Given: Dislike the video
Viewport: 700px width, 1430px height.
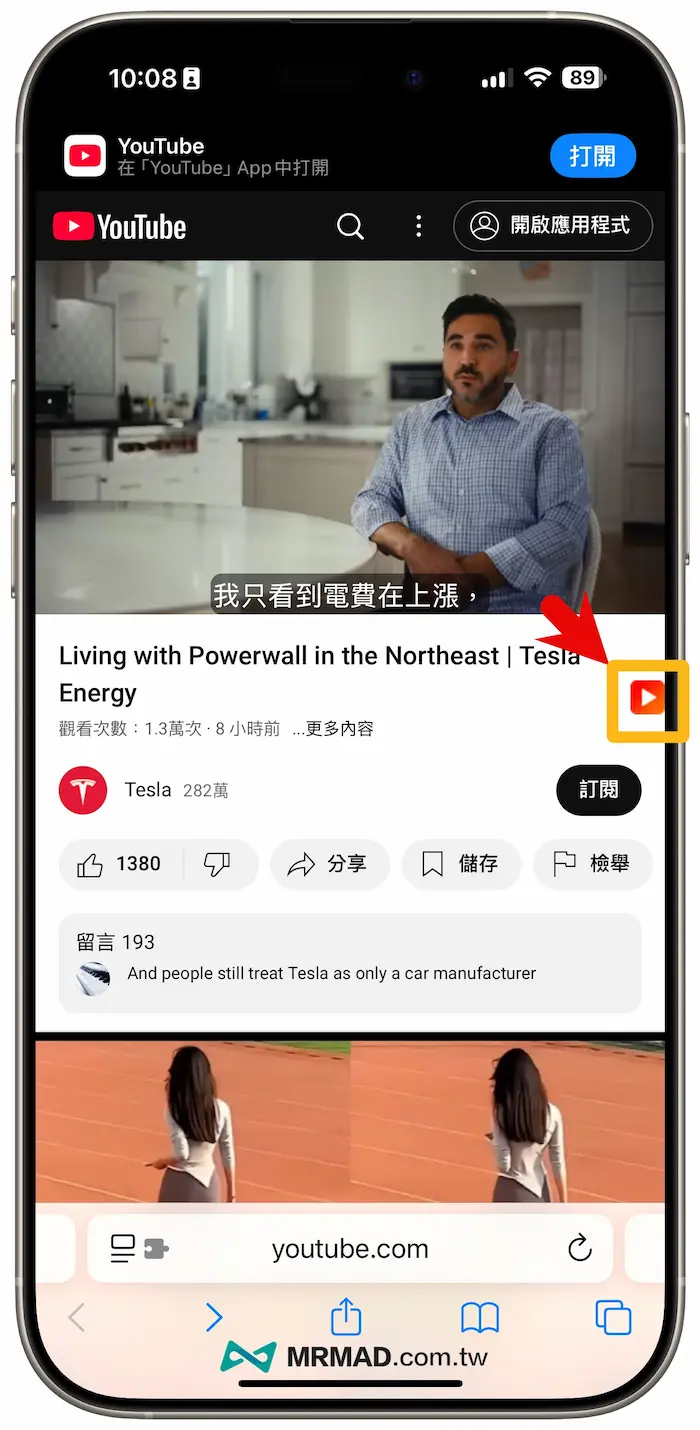Looking at the screenshot, I should (x=217, y=864).
